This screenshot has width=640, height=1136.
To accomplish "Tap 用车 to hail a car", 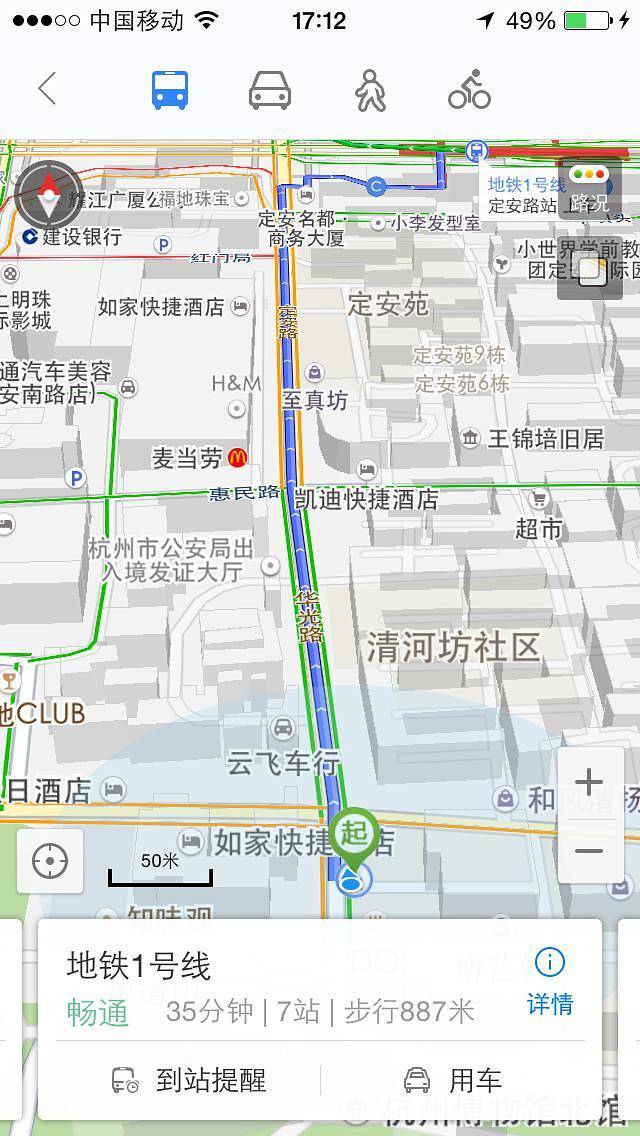I will 452,1080.
